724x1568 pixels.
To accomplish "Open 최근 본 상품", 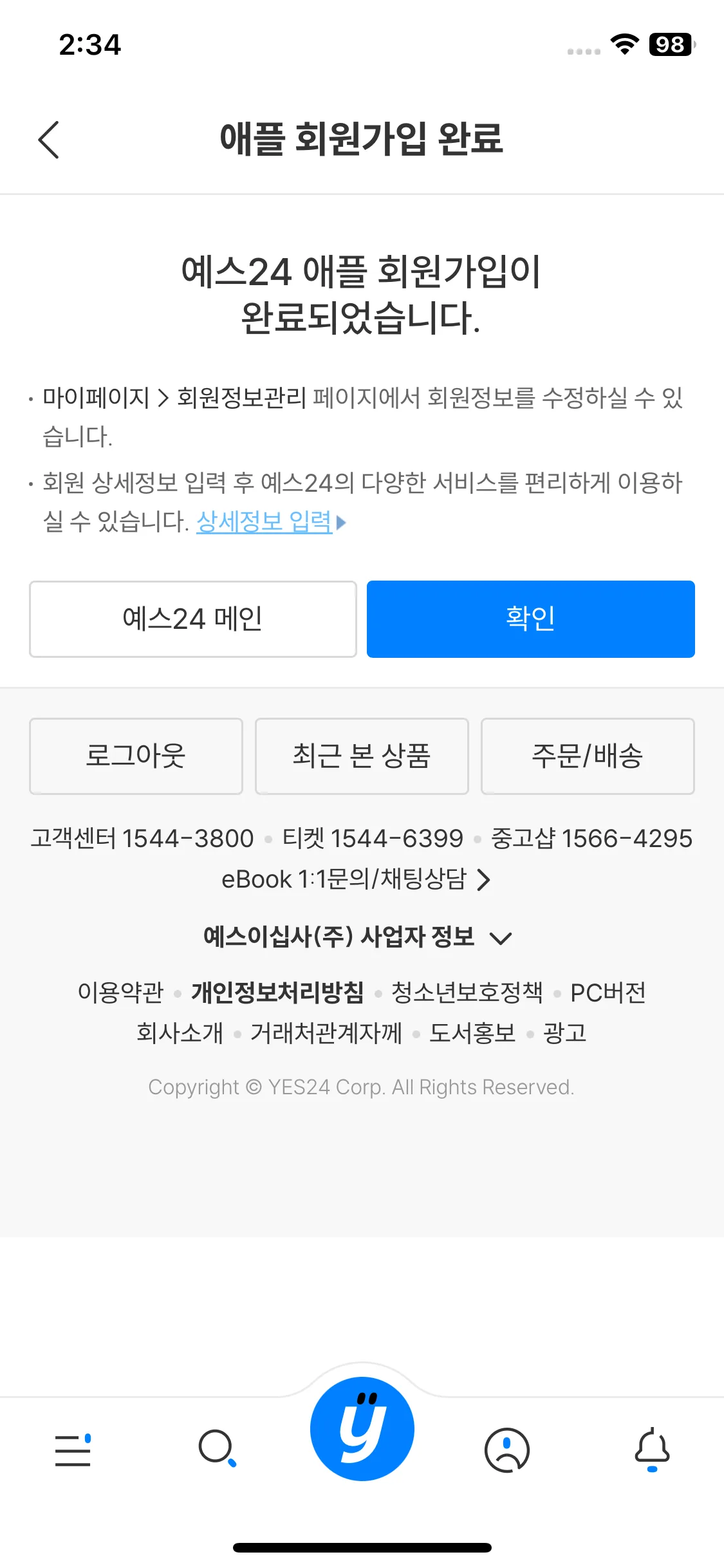I will pyautogui.click(x=362, y=756).
